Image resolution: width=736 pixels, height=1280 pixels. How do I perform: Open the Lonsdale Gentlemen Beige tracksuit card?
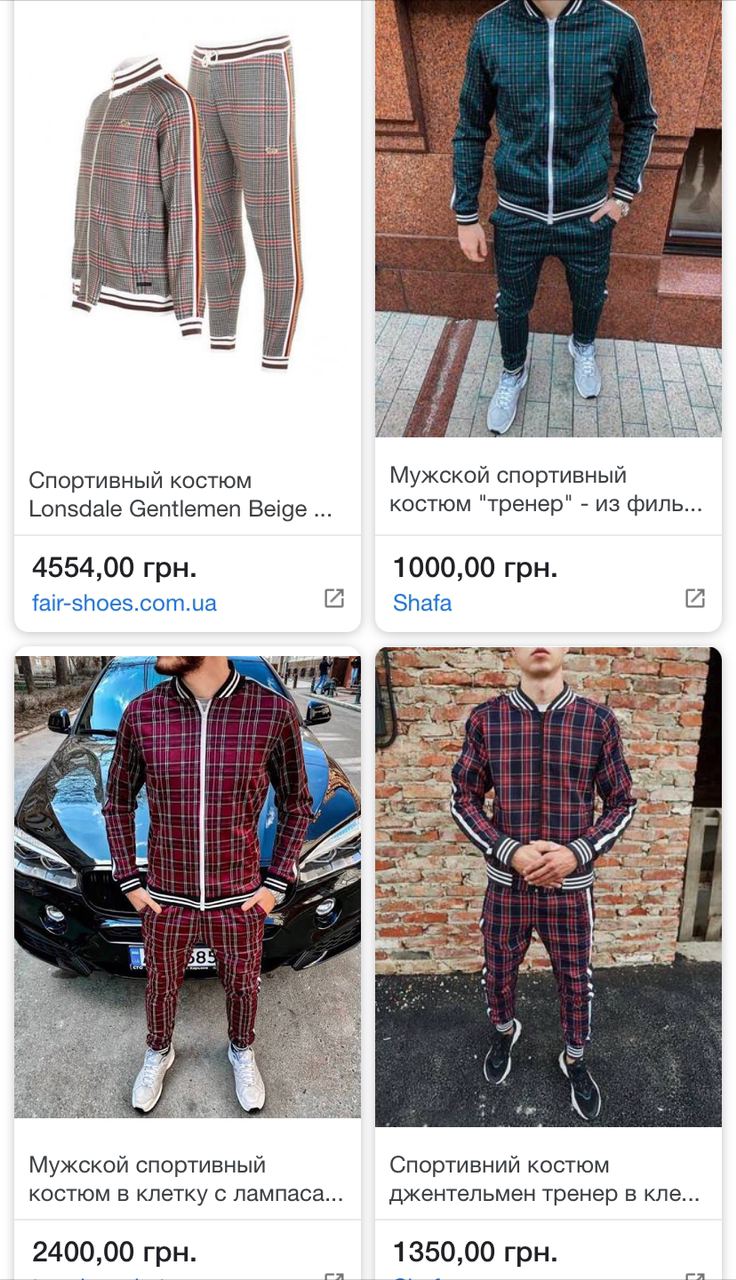pyautogui.click(x=187, y=230)
